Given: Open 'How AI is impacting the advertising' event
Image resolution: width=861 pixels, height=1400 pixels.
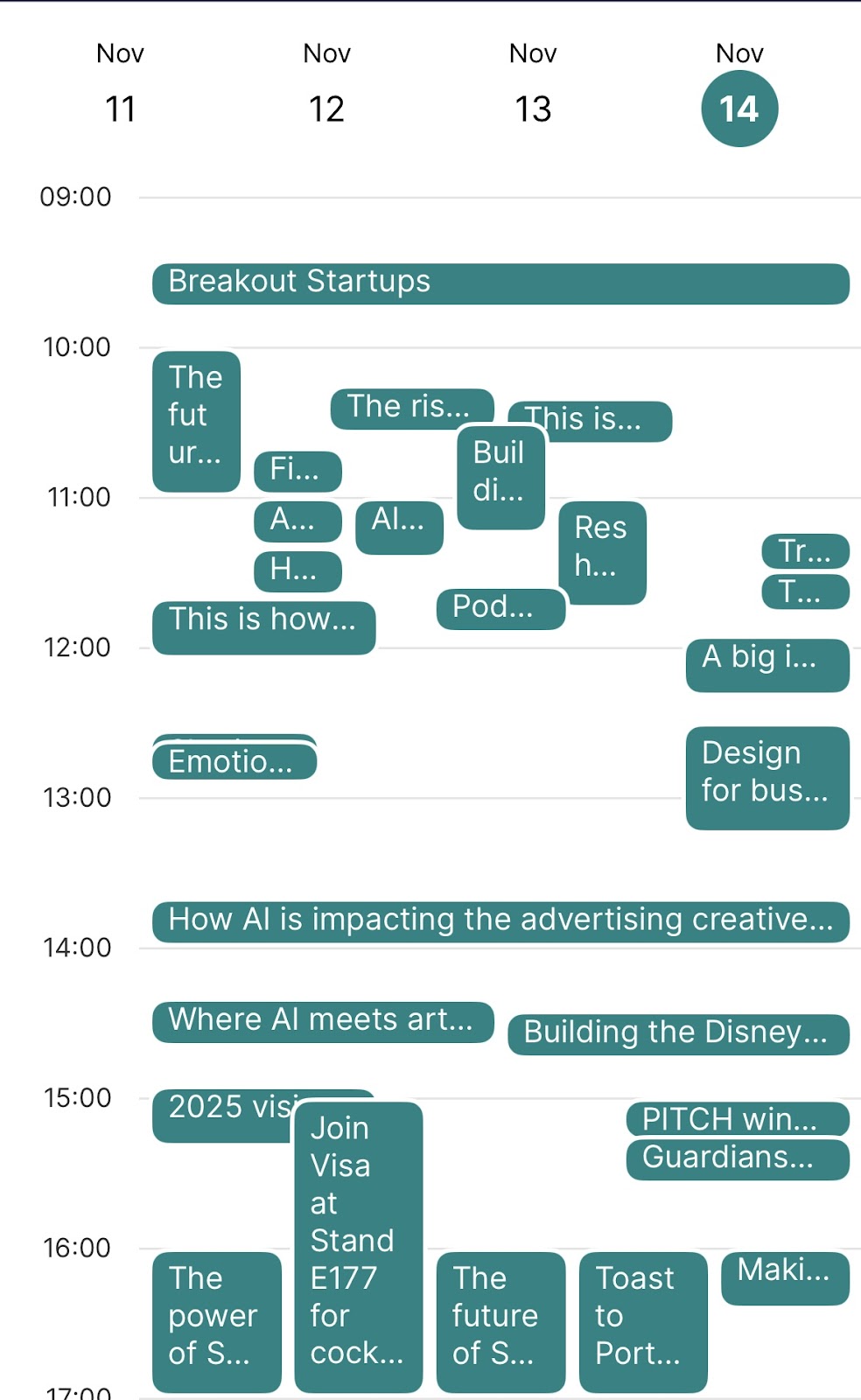Looking at the screenshot, I should [x=500, y=920].
